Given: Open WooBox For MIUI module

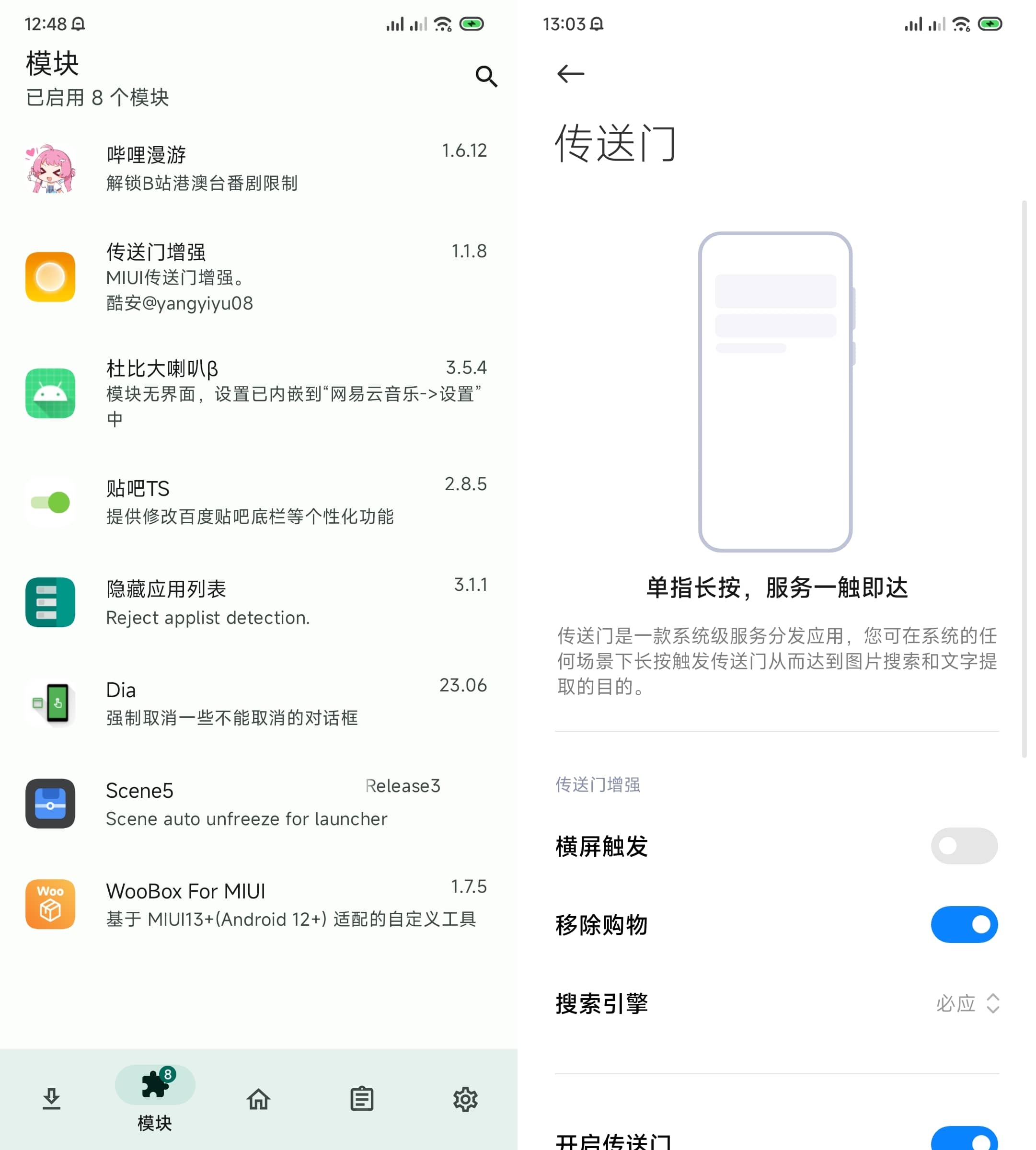Looking at the screenshot, I should pos(256,904).
